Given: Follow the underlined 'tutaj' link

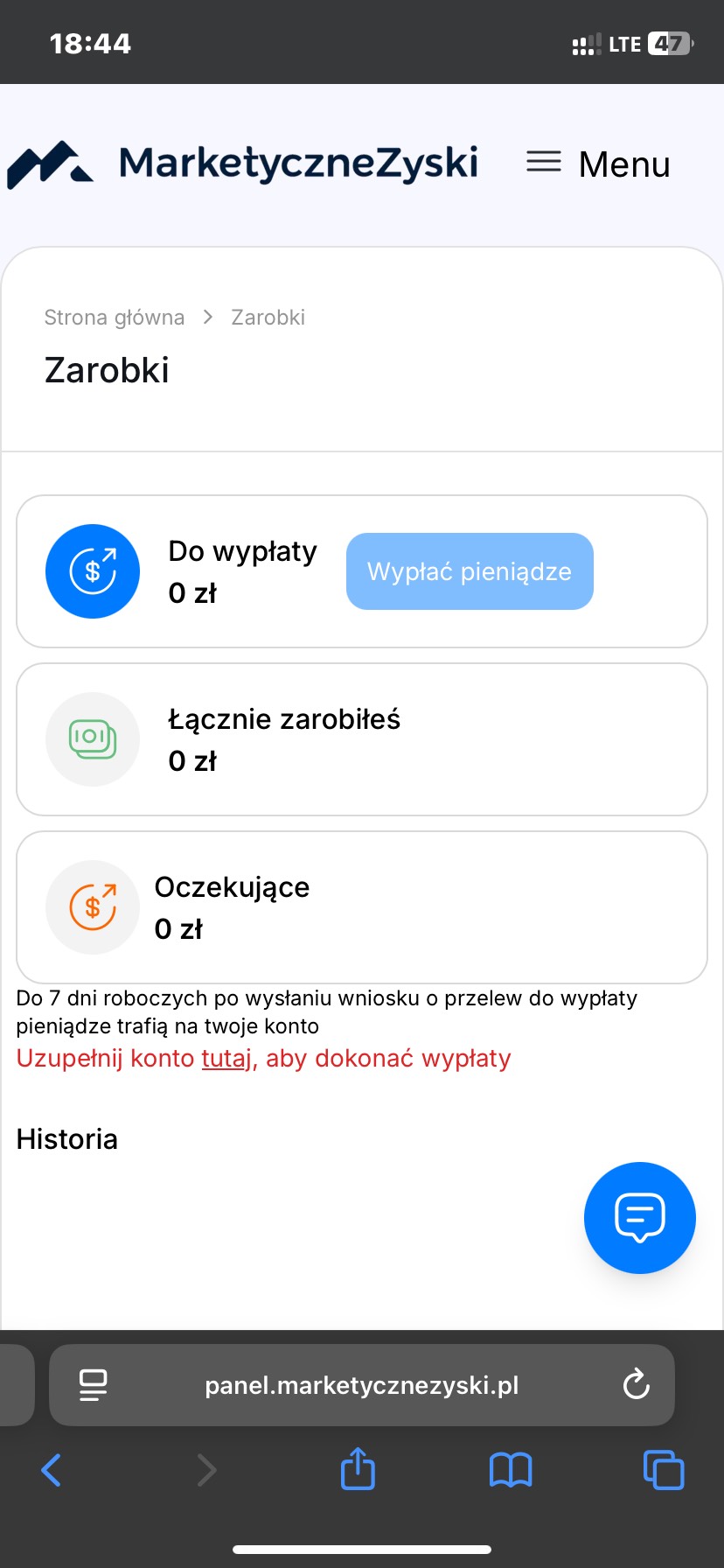Looking at the screenshot, I should (x=226, y=1059).
